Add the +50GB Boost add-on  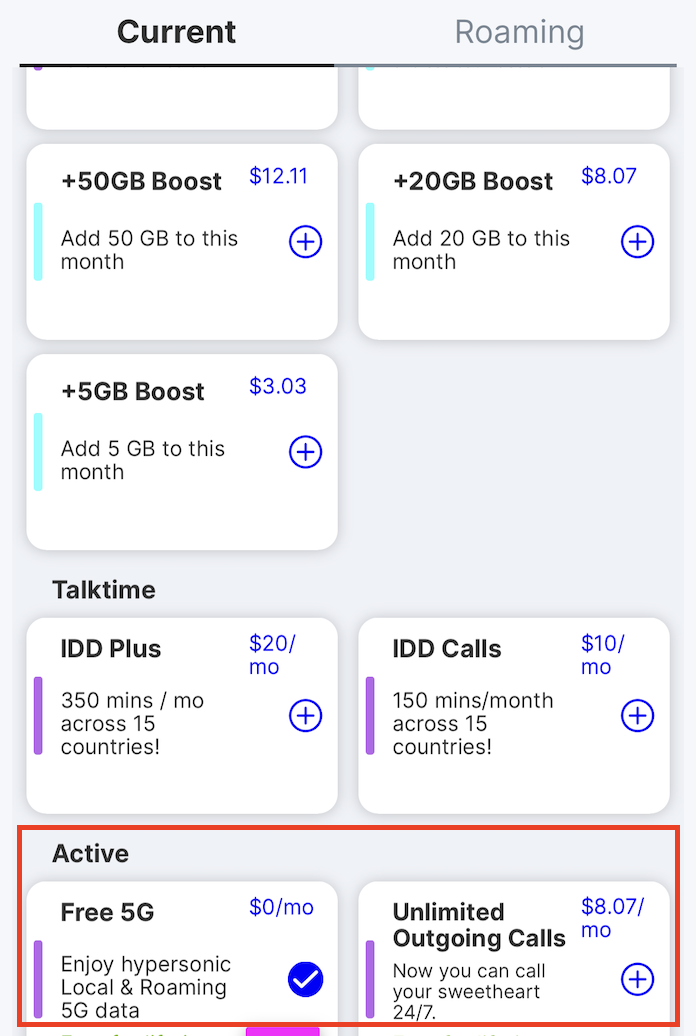305,242
